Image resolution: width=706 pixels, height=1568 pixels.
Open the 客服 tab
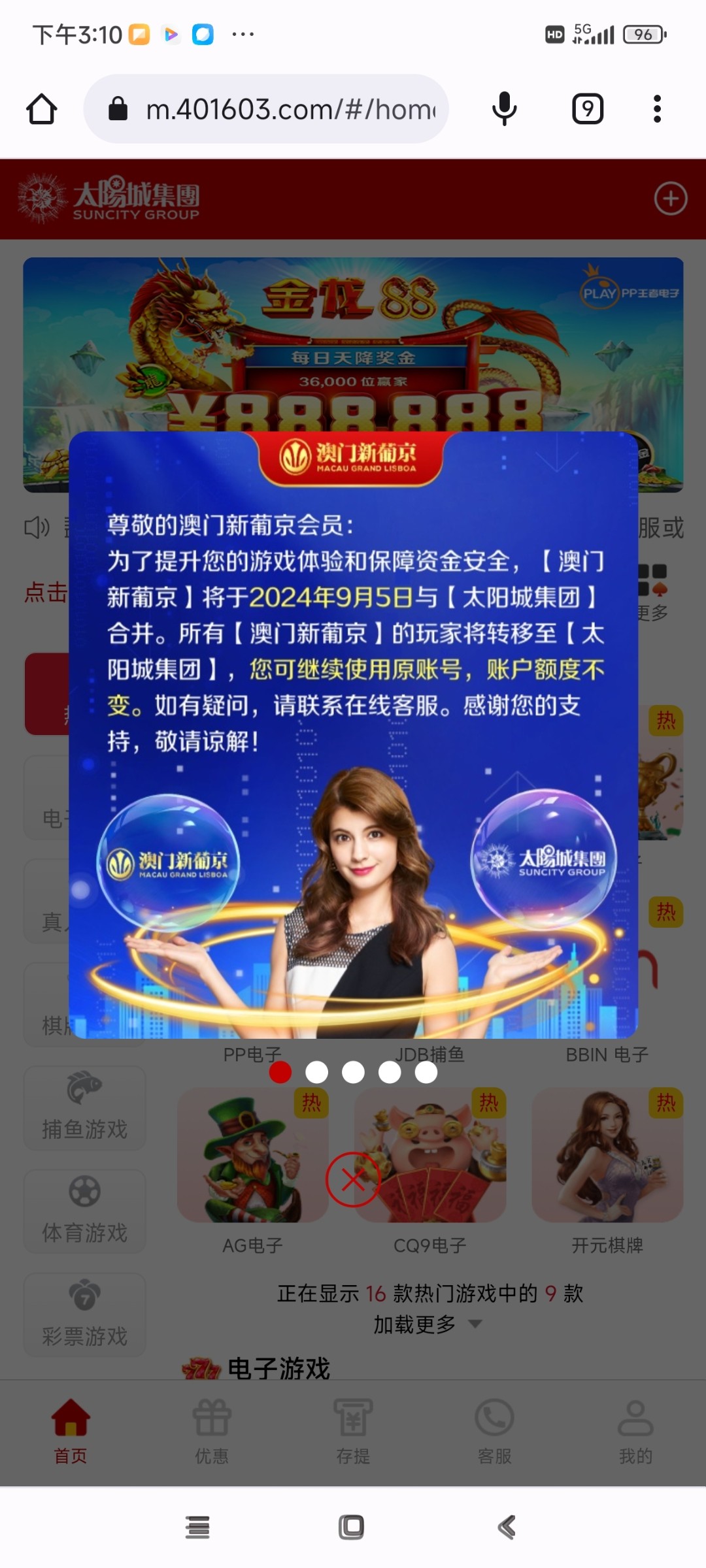pyautogui.click(x=494, y=1431)
